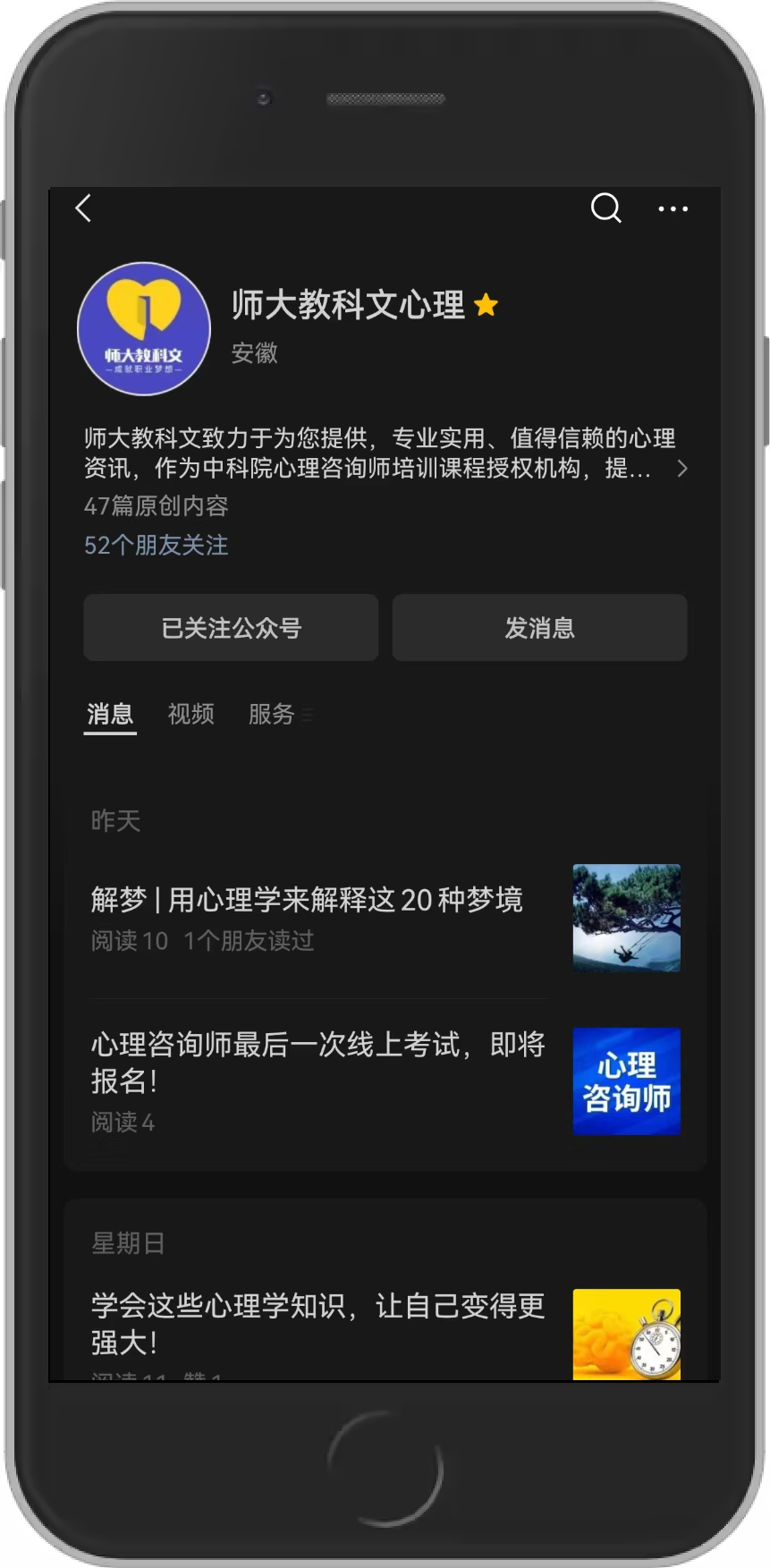Screen dimensions: 770x1568
Task: Tap 发消息 to message the account
Action: coord(539,628)
